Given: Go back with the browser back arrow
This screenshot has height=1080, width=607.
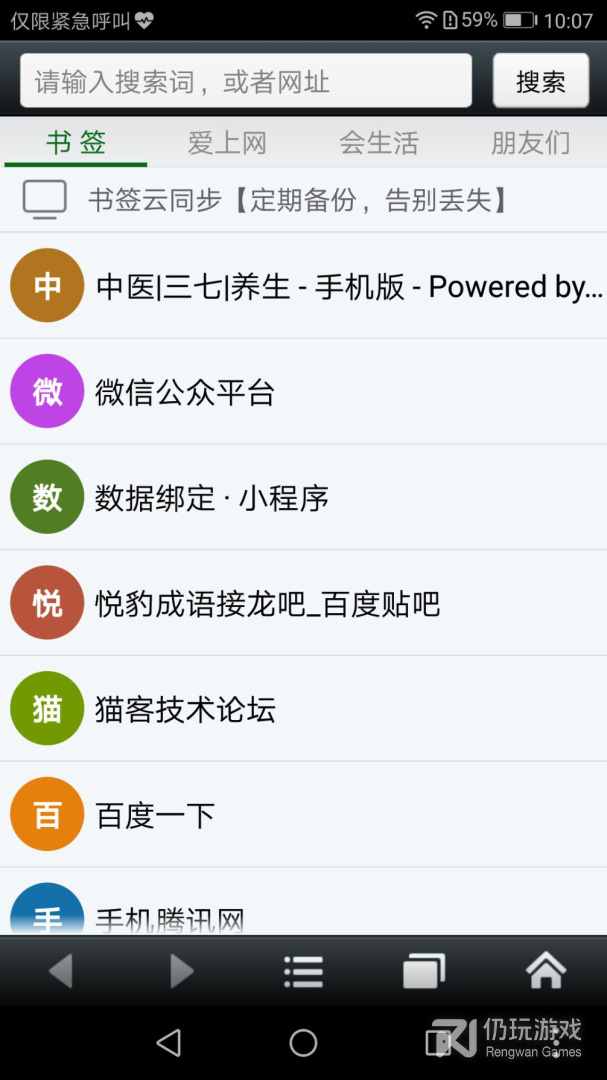Looking at the screenshot, I should click(61, 971).
